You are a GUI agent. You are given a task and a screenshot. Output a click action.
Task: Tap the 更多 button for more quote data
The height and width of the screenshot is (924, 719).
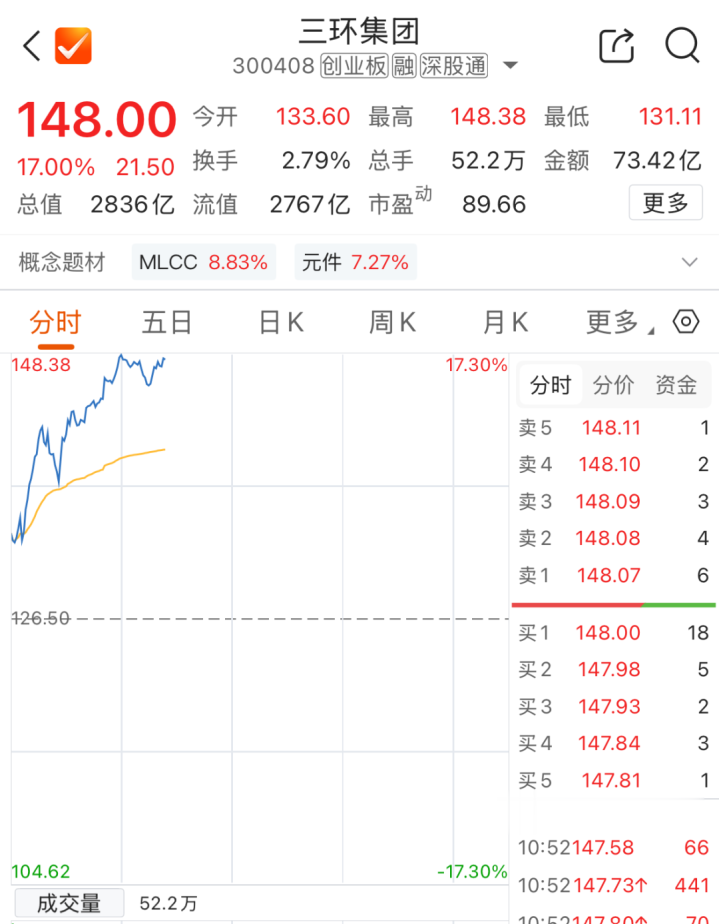pyautogui.click(x=665, y=203)
